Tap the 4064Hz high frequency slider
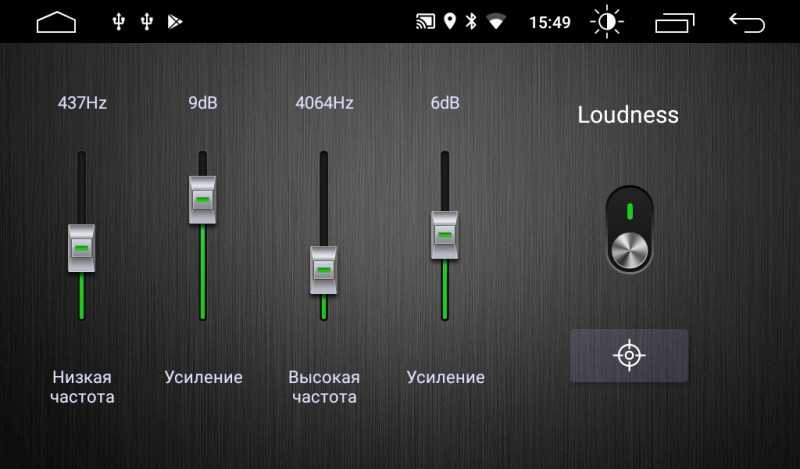Image resolution: width=800 pixels, height=469 pixels. tap(323, 269)
